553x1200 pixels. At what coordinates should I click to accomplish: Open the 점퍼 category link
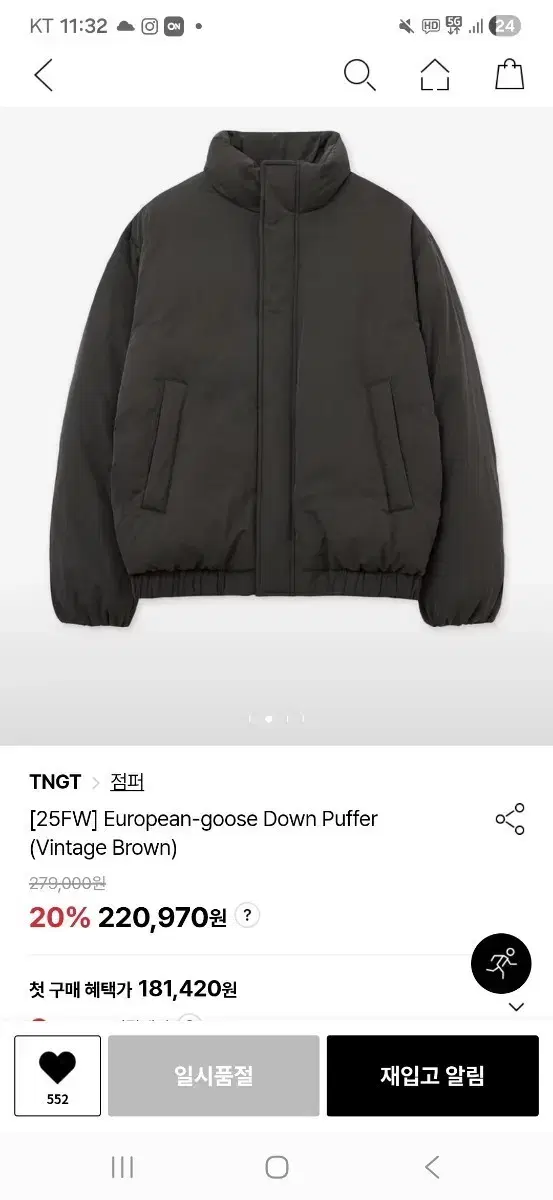127,782
